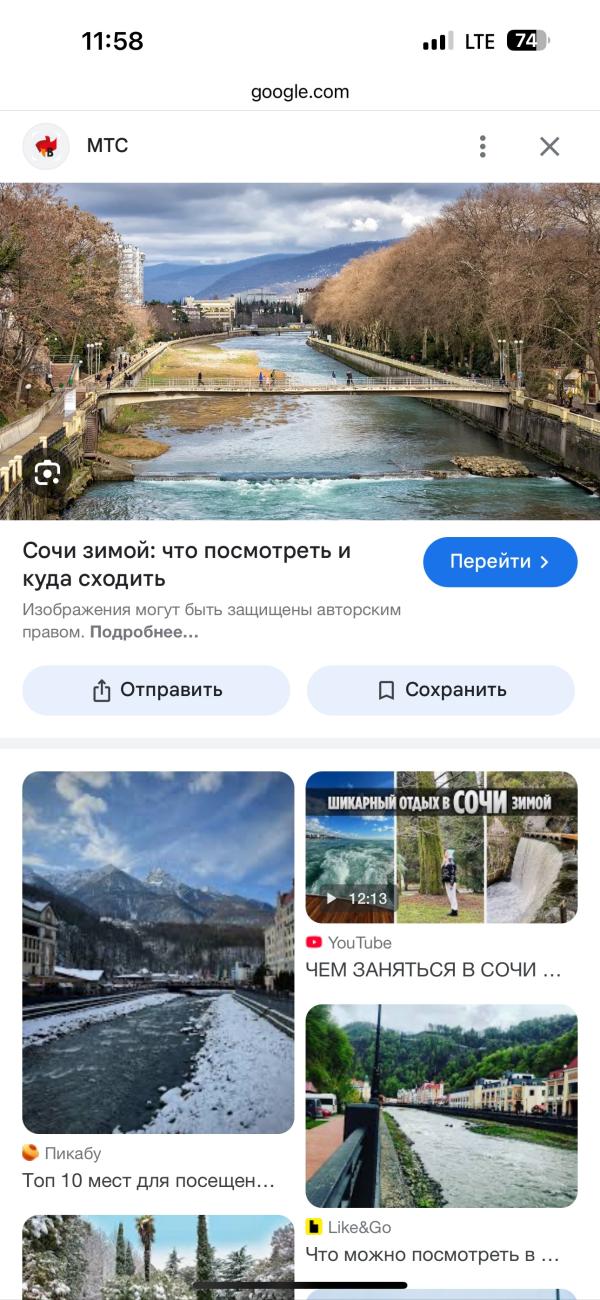This screenshot has width=600, height=1300.
Task: Open the Пикабу snowy river image
Action: 158,951
